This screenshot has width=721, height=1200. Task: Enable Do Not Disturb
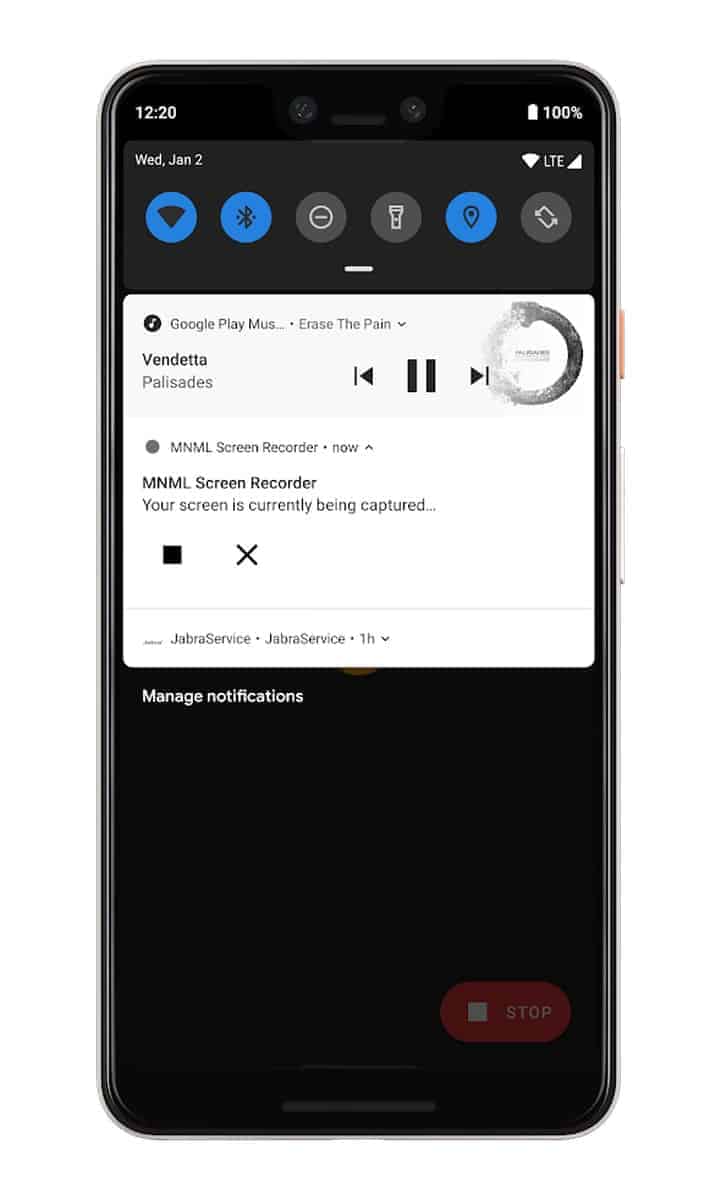point(321,217)
